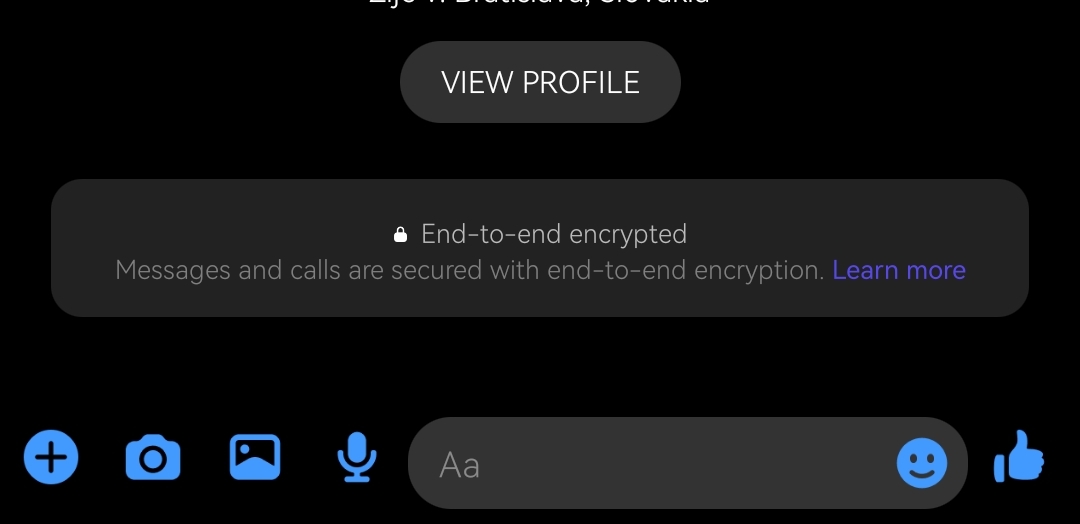
Task: Send a thumbs-up like
Action: (x=1019, y=456)
